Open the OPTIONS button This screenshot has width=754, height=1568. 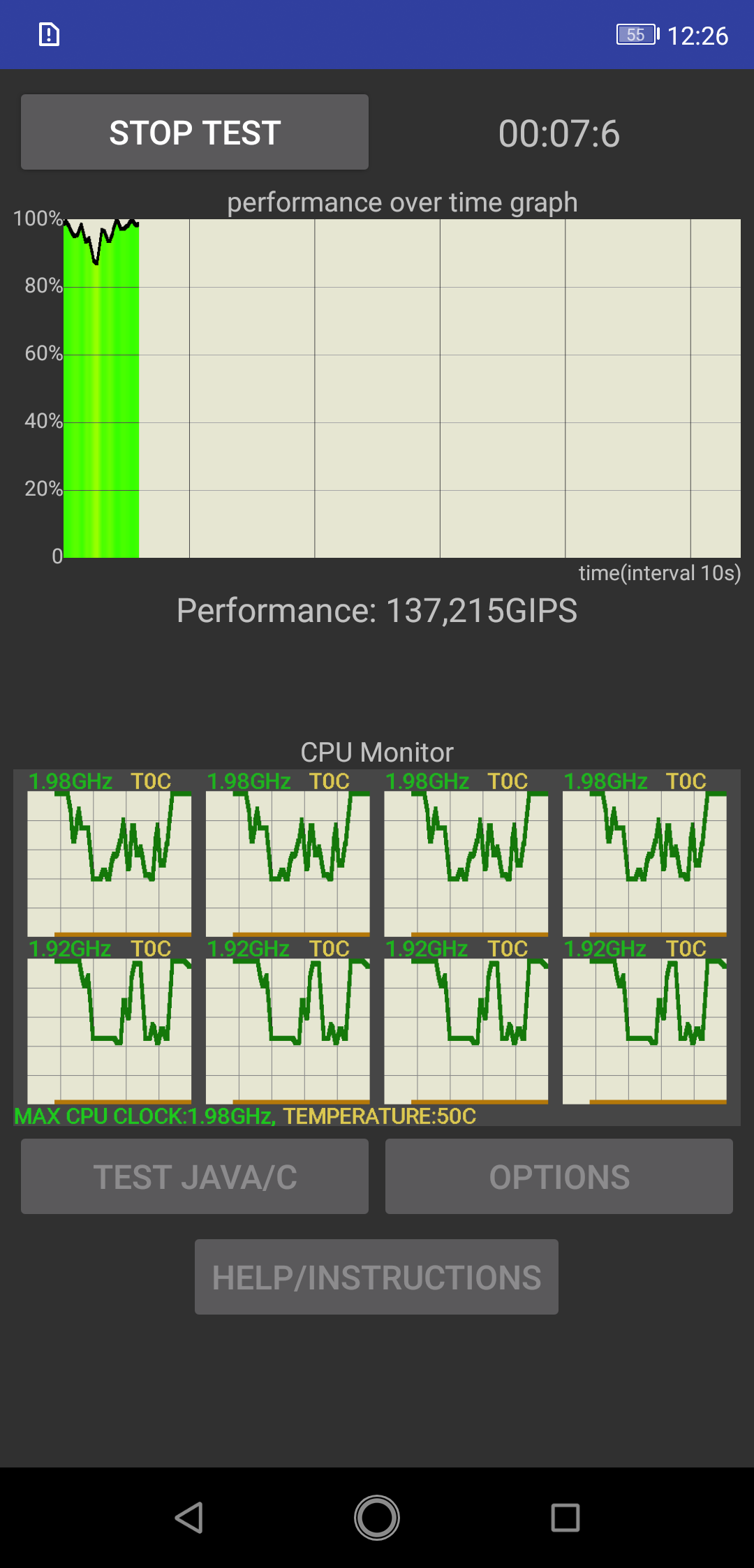(559, 1176)
